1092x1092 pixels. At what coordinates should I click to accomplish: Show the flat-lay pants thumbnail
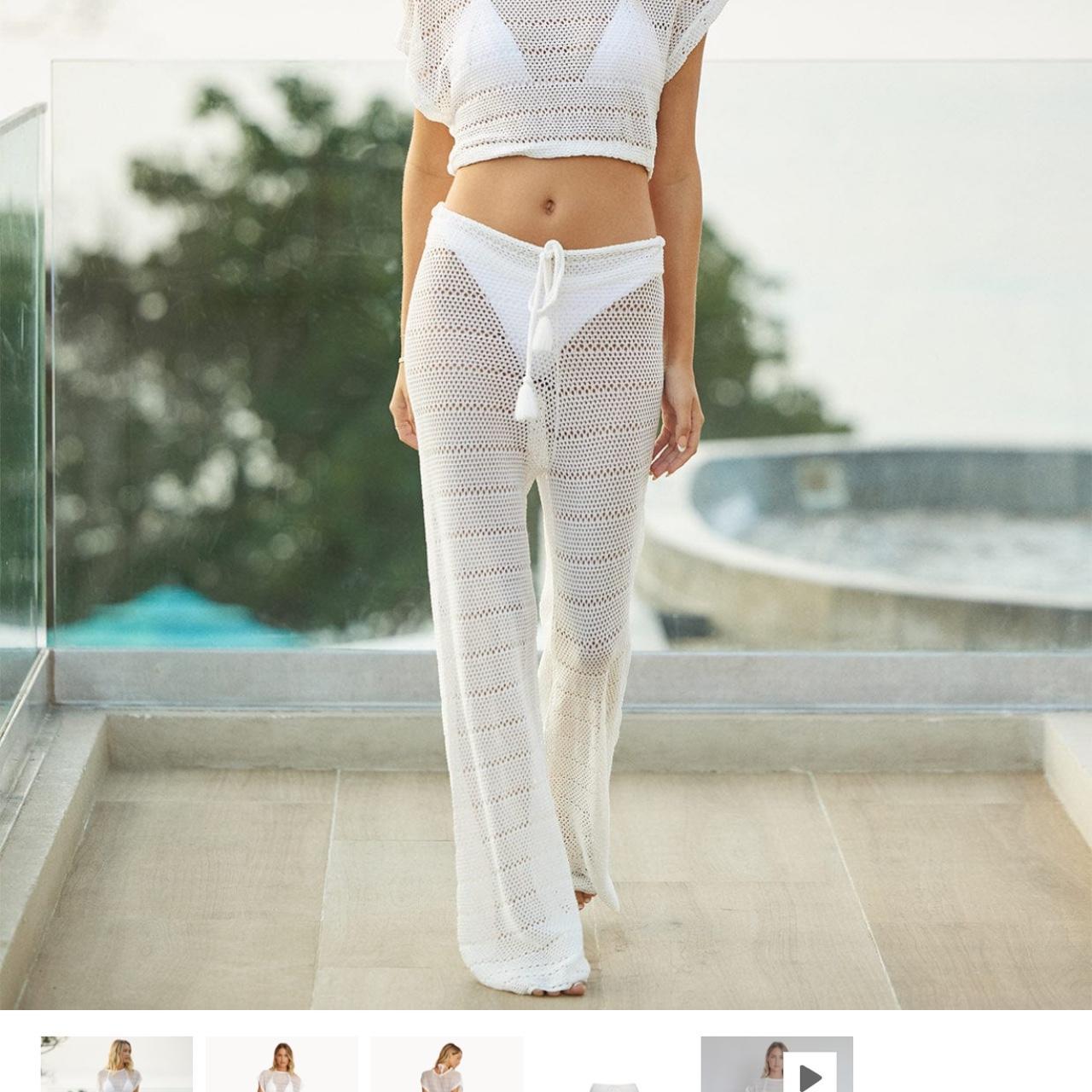click(612, 1077)
